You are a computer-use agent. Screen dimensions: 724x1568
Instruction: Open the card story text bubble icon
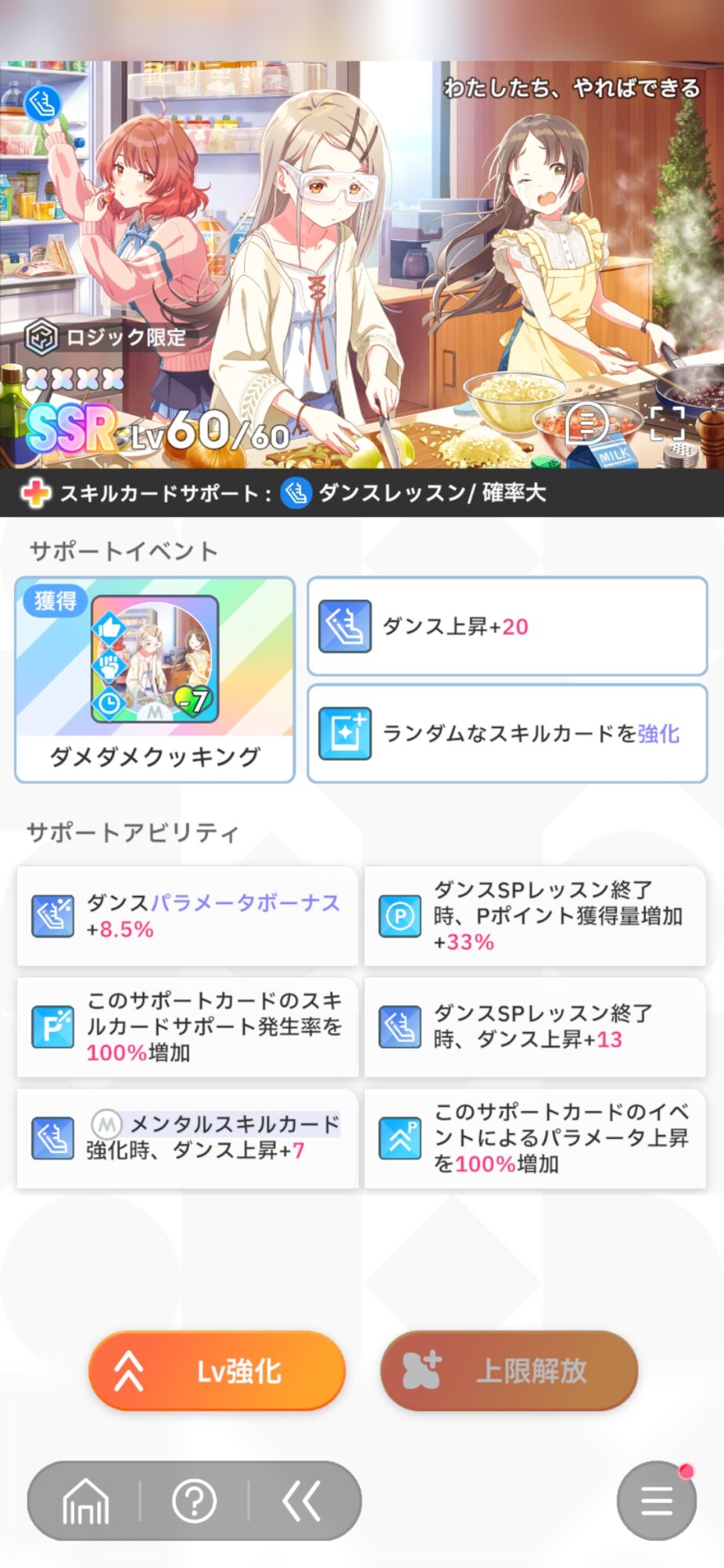(x=588, y=423)
